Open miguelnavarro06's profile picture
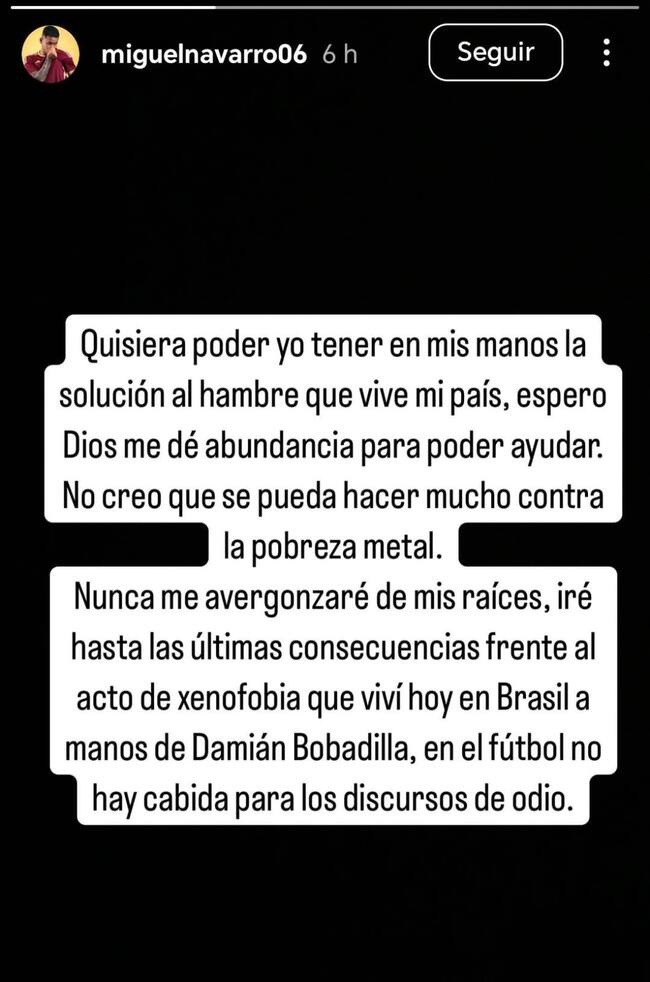Image resolution: width=650 pixels, height=982 pixels. pyautogui.click(x=49, y=54)
